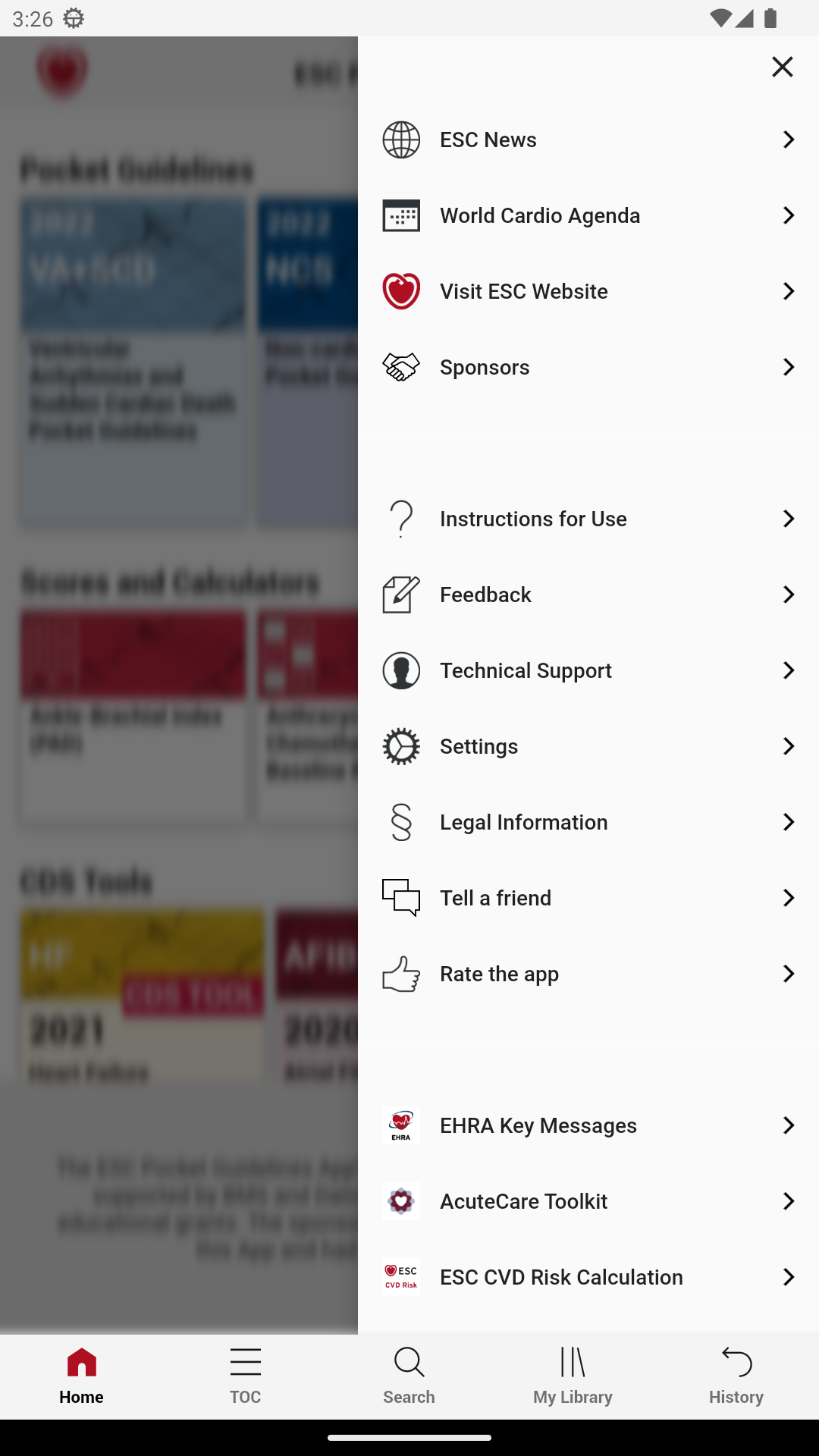Open the Settings gear icon

point(401,746)
